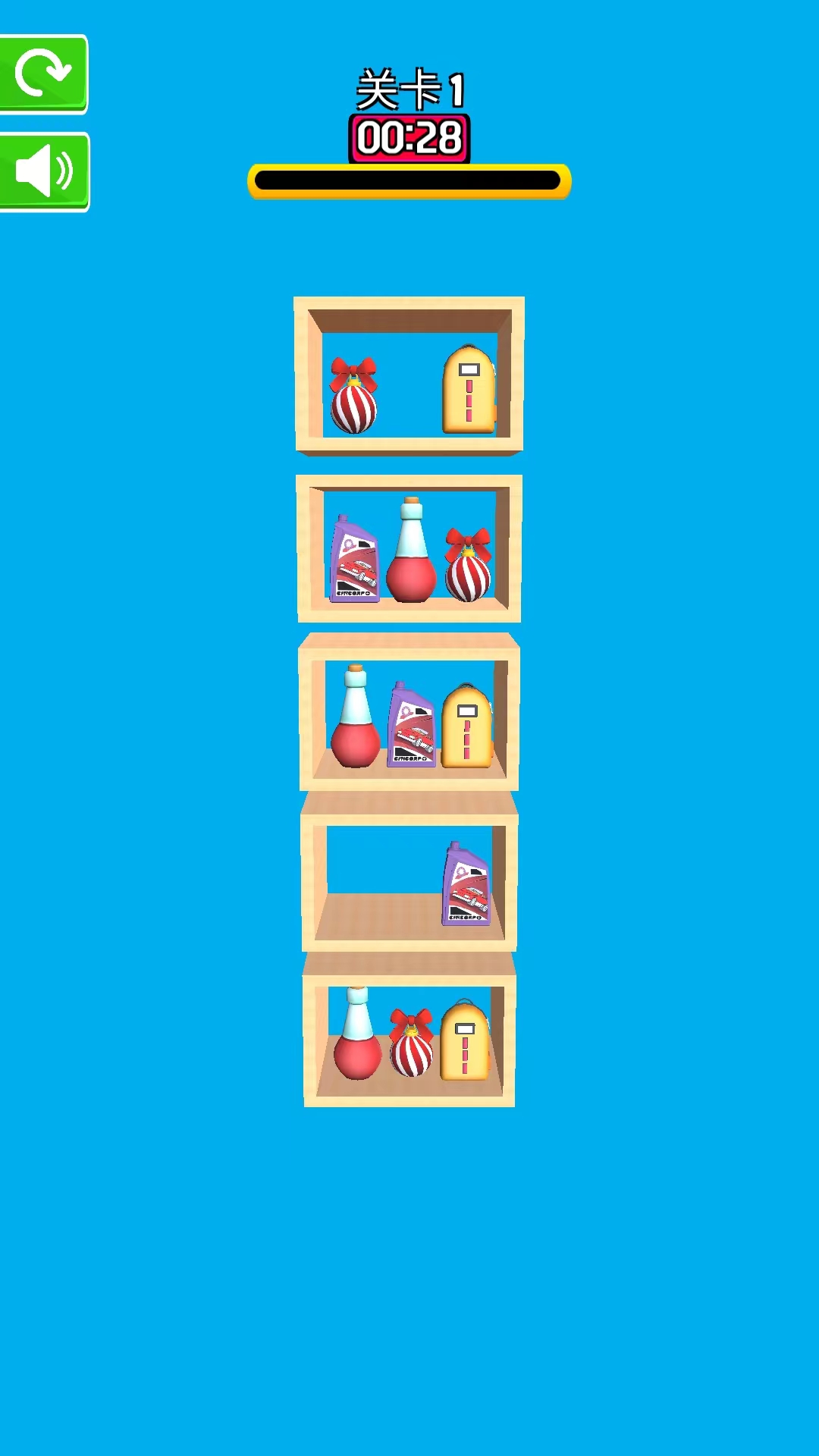
Task: Pick the red potion bottle in third shelf
Action: click(356, 720)
